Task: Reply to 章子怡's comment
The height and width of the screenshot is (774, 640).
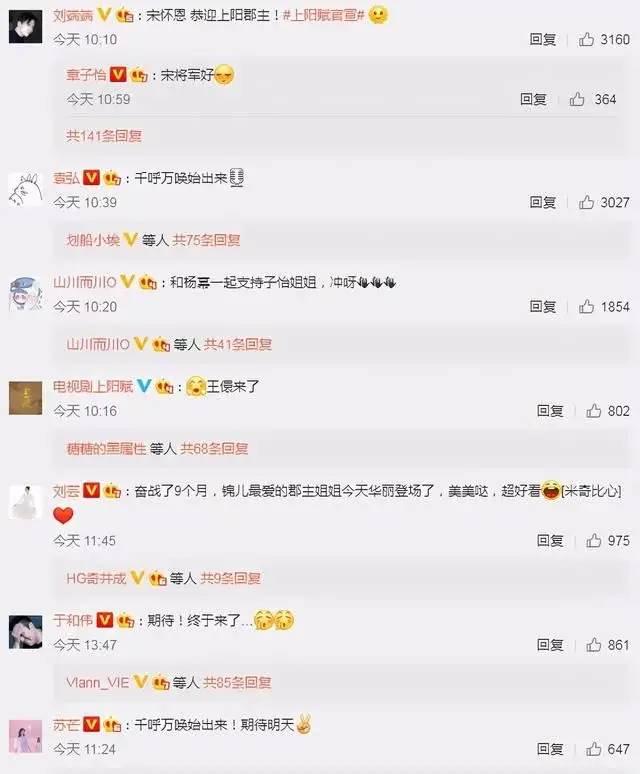Action: pos(533,100)
